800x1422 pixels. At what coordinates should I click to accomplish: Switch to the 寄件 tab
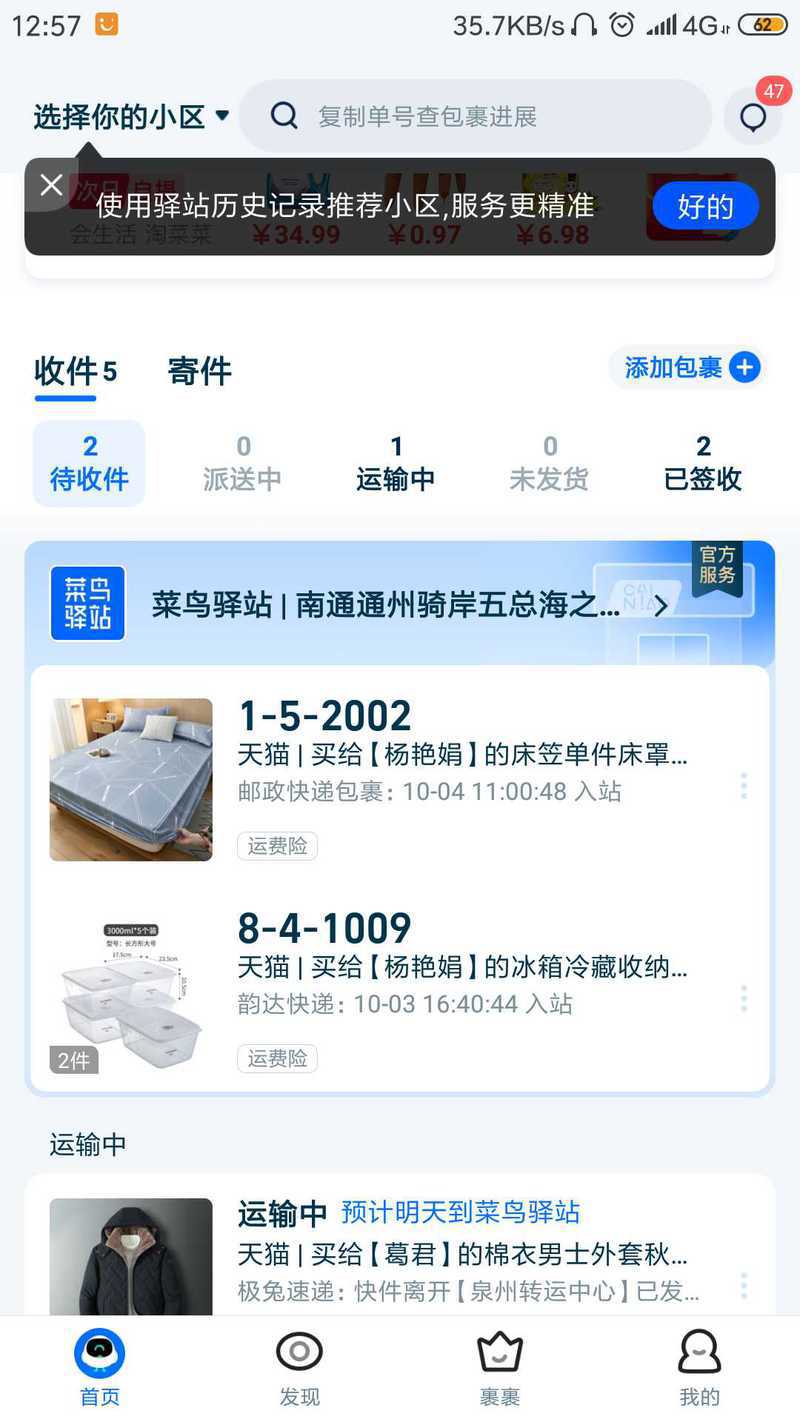(200, 371)
